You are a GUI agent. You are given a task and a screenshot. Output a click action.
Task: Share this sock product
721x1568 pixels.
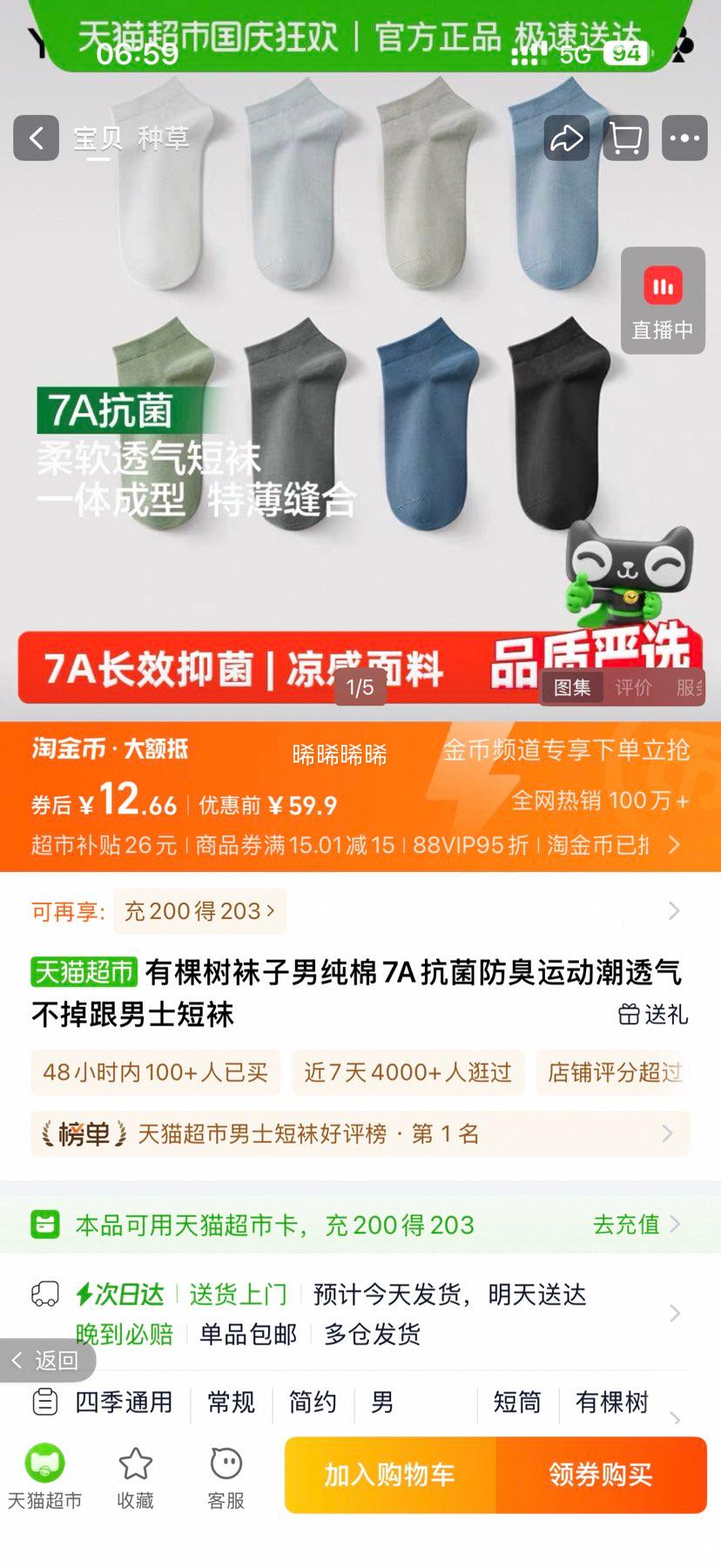566,138
